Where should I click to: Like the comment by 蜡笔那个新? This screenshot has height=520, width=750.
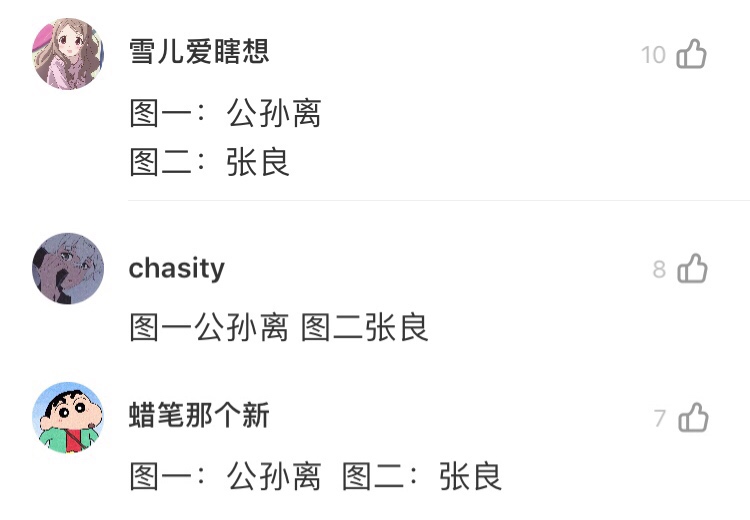click(693, 418)
